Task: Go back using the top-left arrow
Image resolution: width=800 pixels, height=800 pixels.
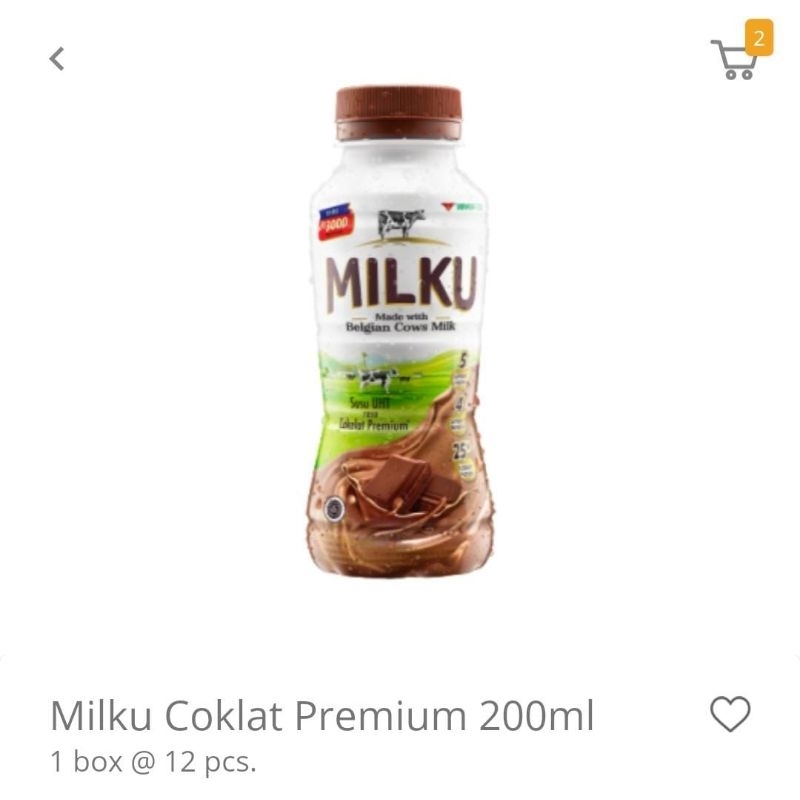Action: 57,59
